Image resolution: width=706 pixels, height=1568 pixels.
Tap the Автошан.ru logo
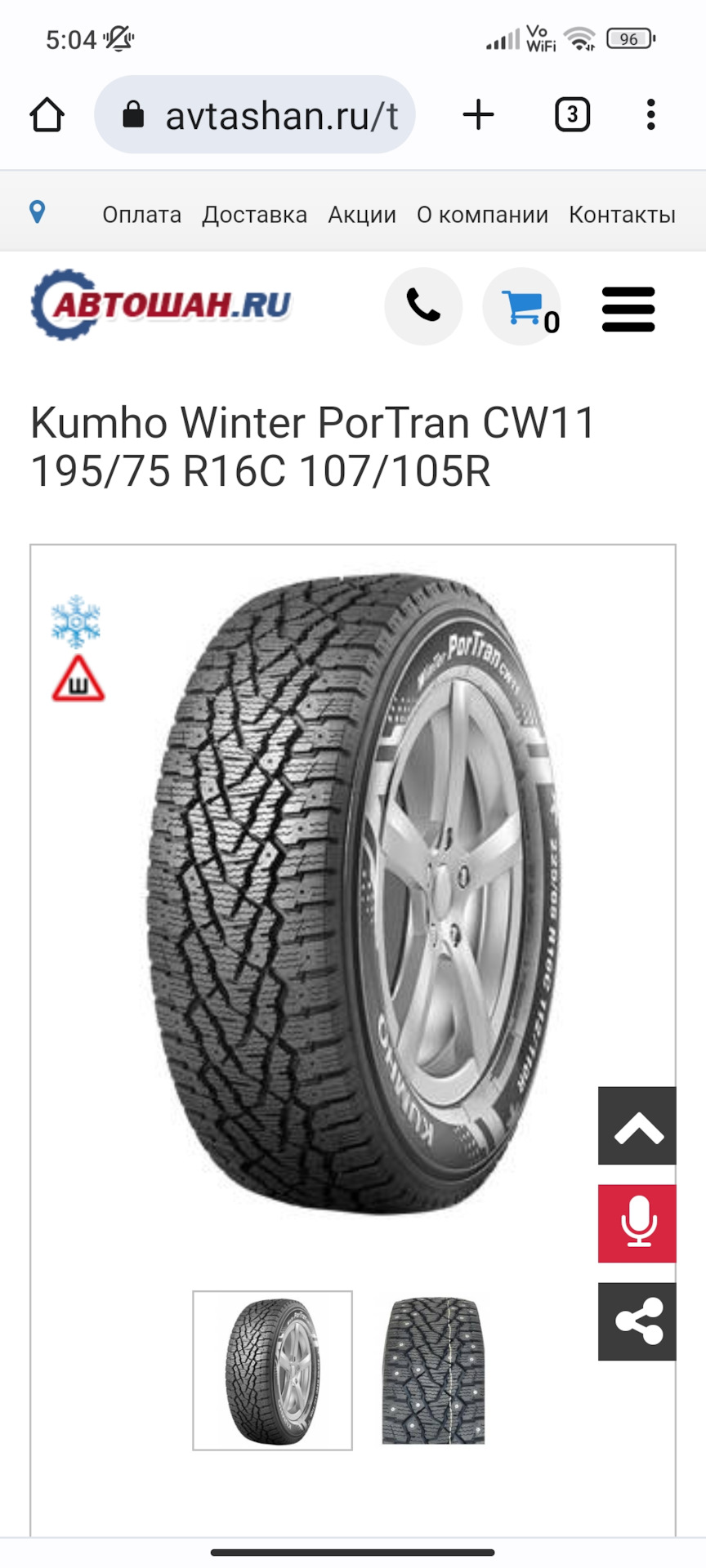pos(161,305)
